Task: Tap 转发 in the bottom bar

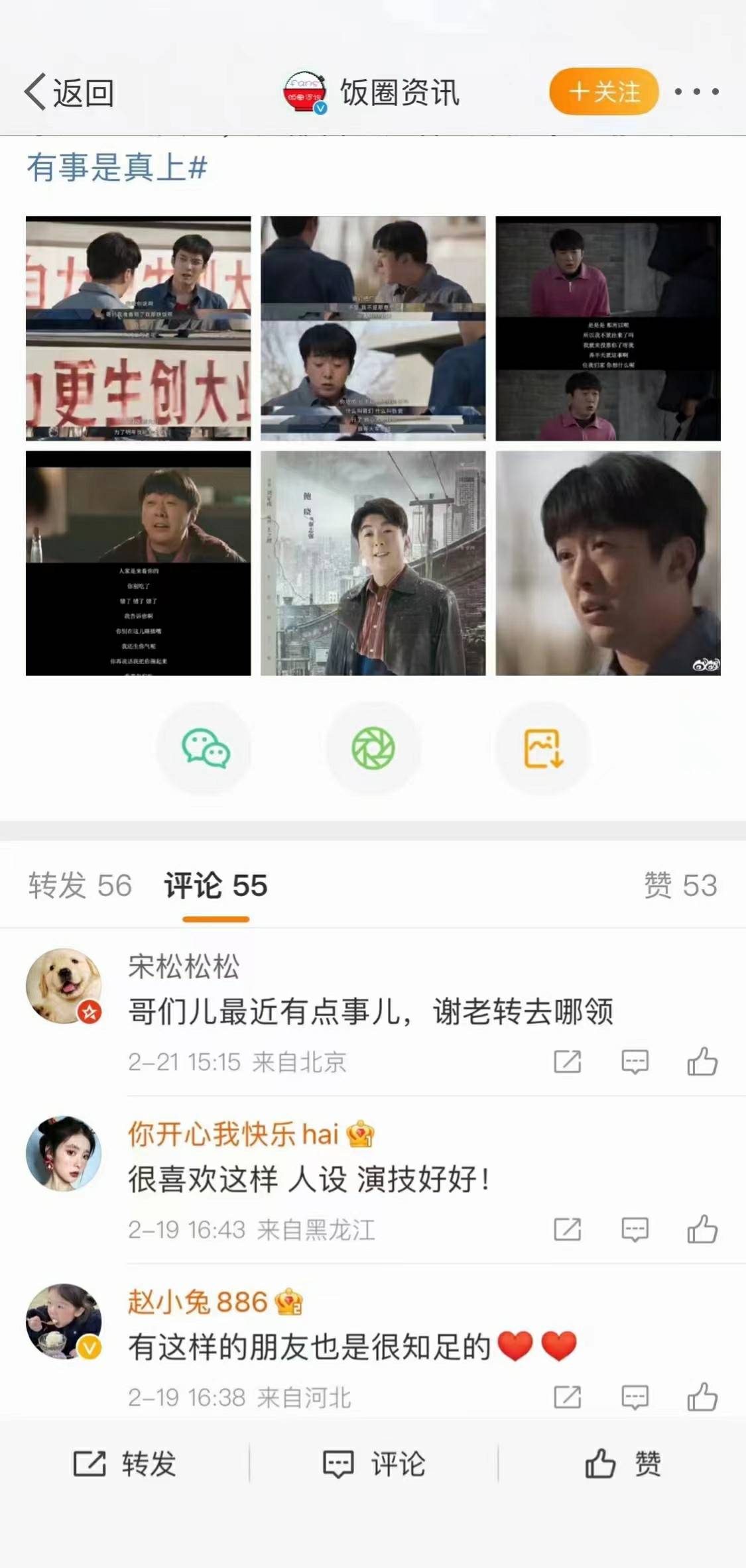Action: [x=125, y=1463]
